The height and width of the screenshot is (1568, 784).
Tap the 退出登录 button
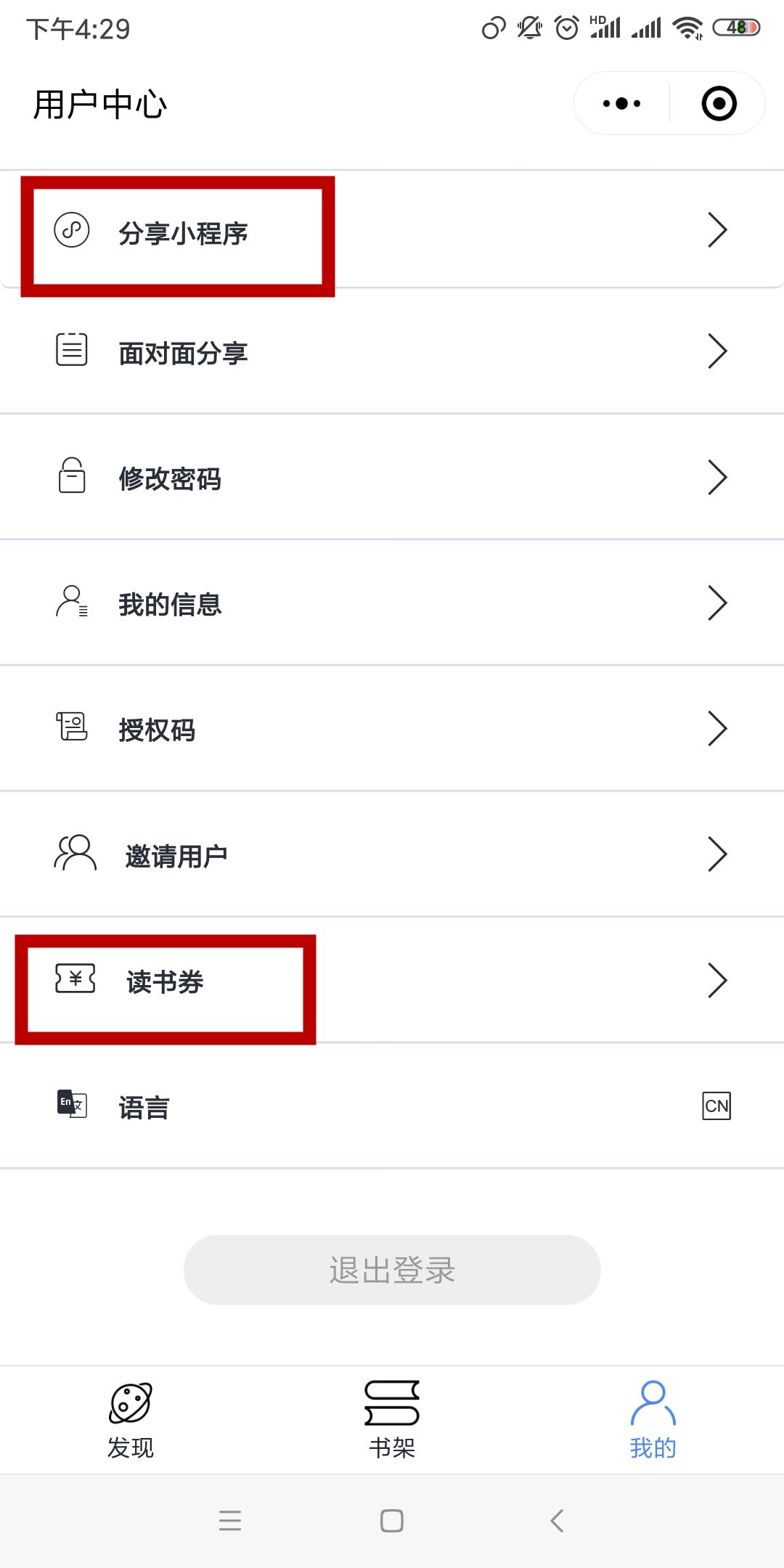click(392, 1270)
